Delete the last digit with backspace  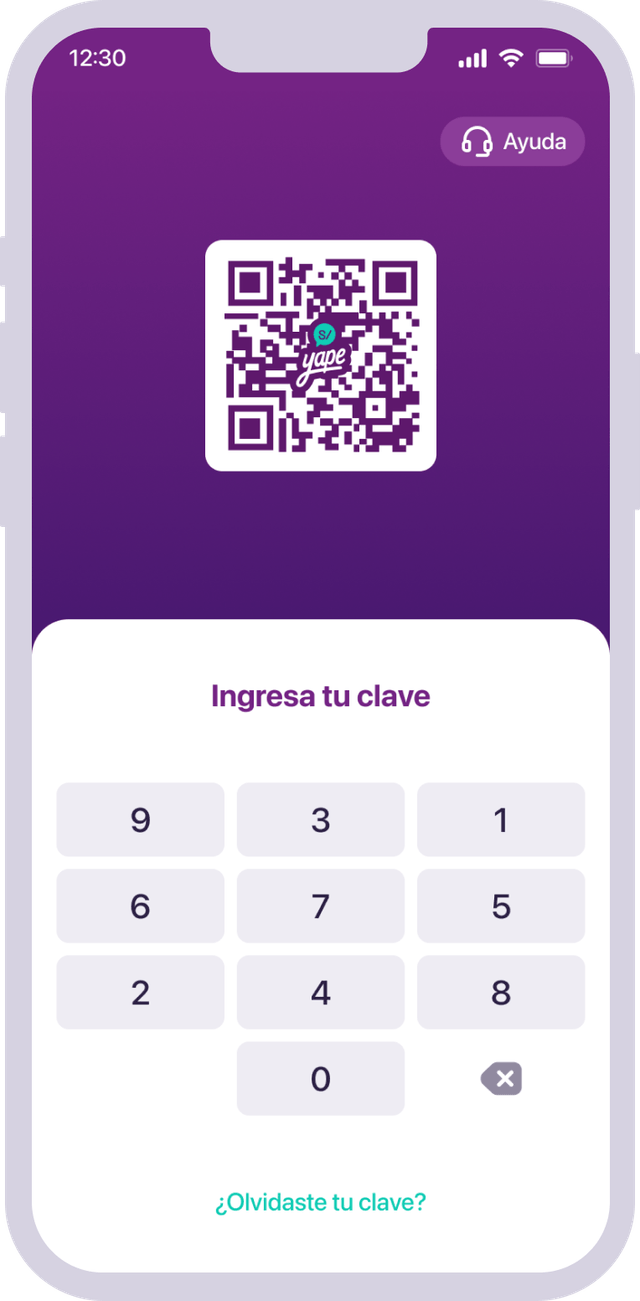point(501,1078)
